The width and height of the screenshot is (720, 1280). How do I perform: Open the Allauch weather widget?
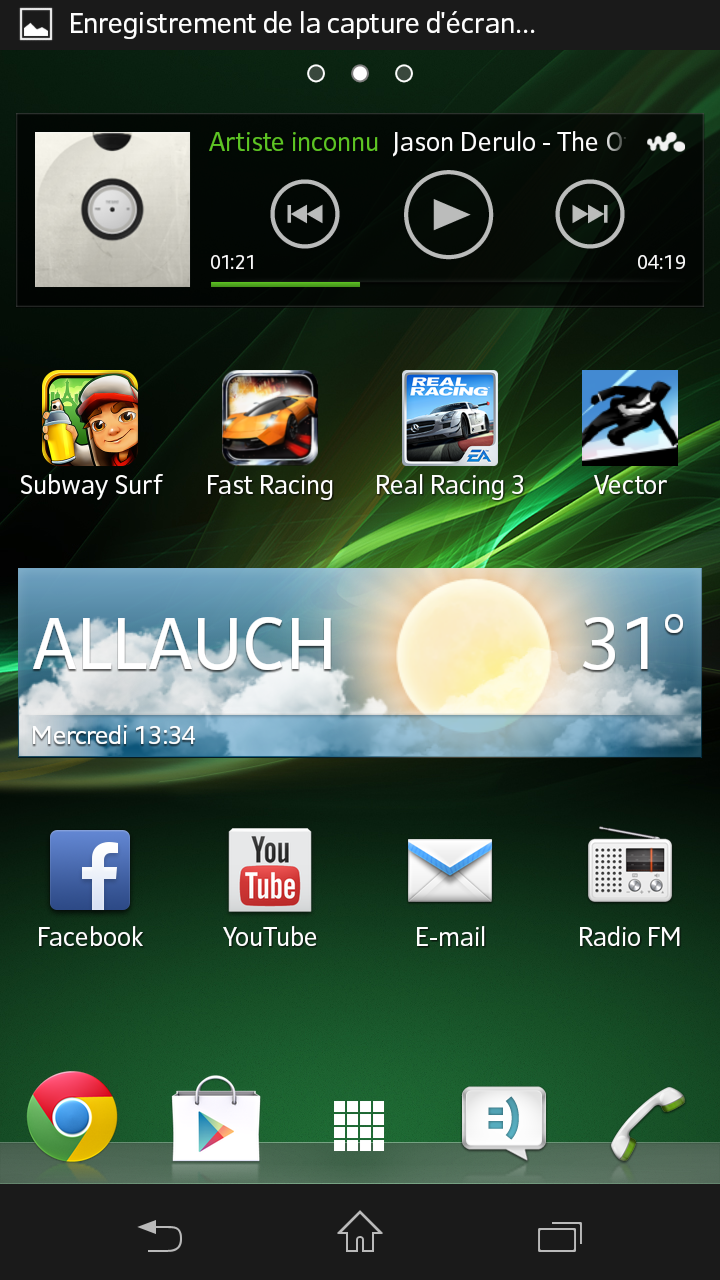[x=360, y=662]
